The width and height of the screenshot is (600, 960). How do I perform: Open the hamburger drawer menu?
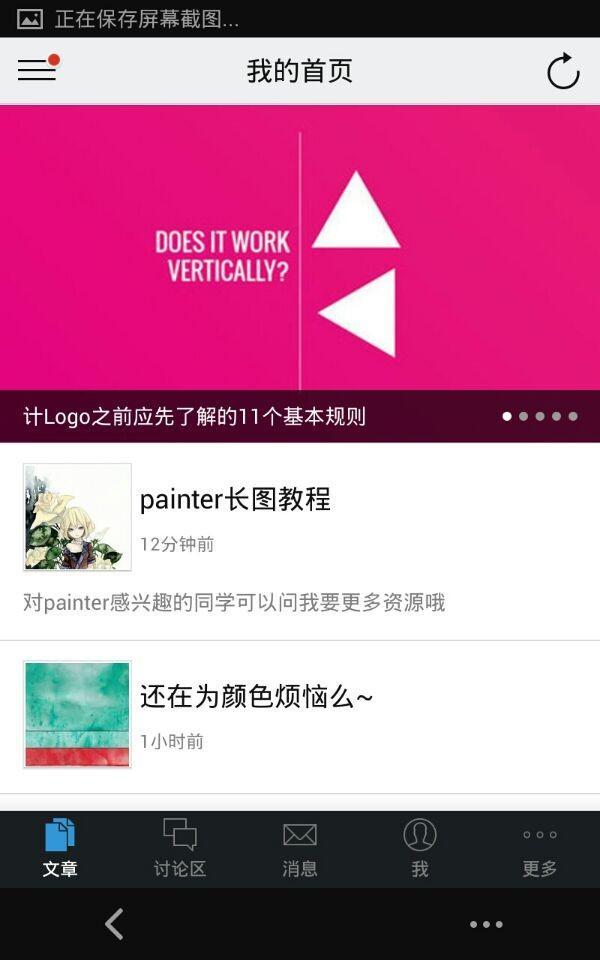coord(38,70)
